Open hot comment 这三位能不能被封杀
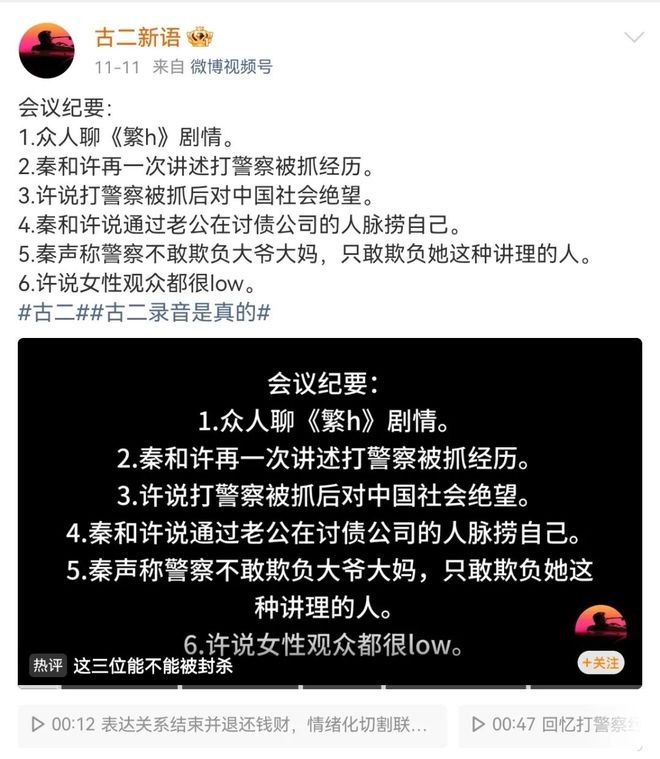660x759 pixels. click(x=153, y=665)
